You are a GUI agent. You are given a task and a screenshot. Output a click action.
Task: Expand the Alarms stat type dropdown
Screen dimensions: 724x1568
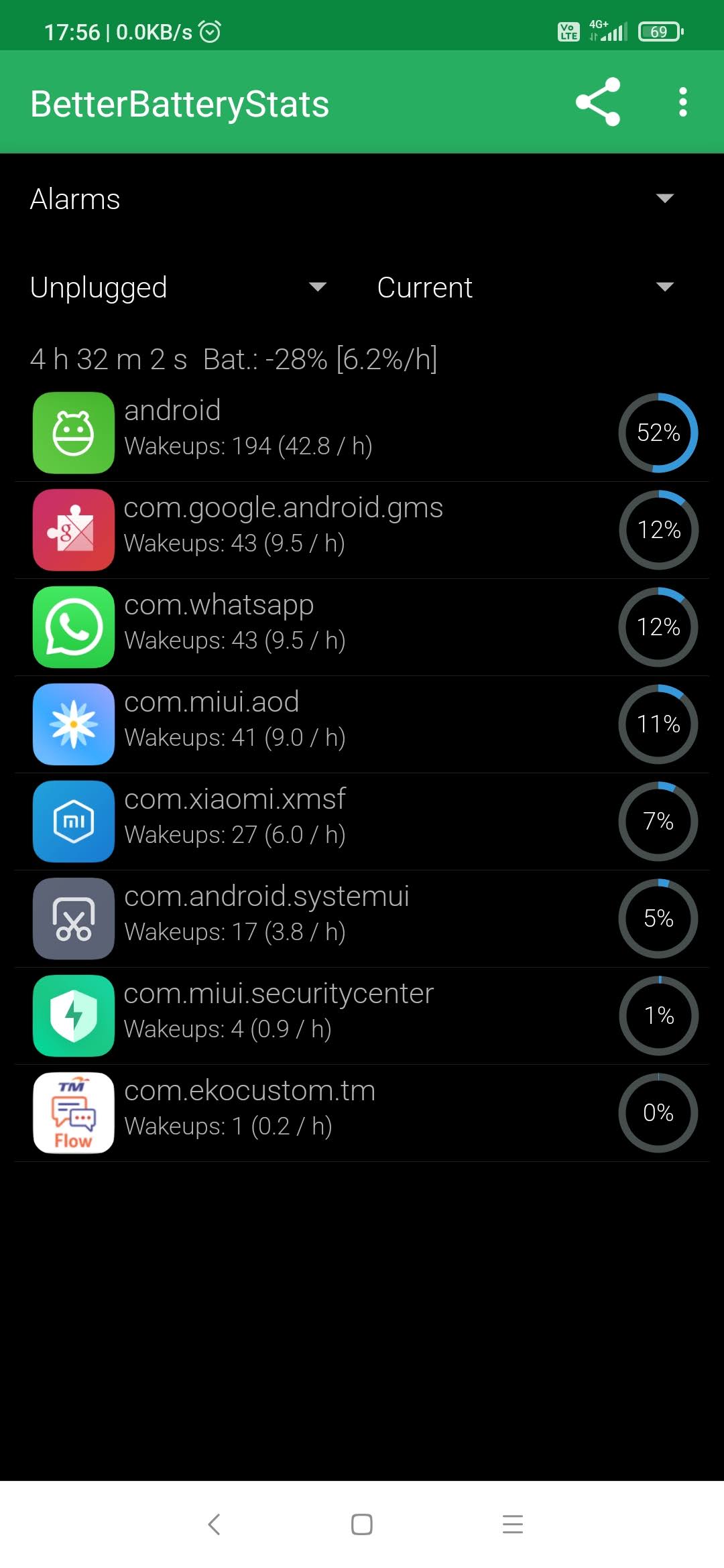point(351,199)
